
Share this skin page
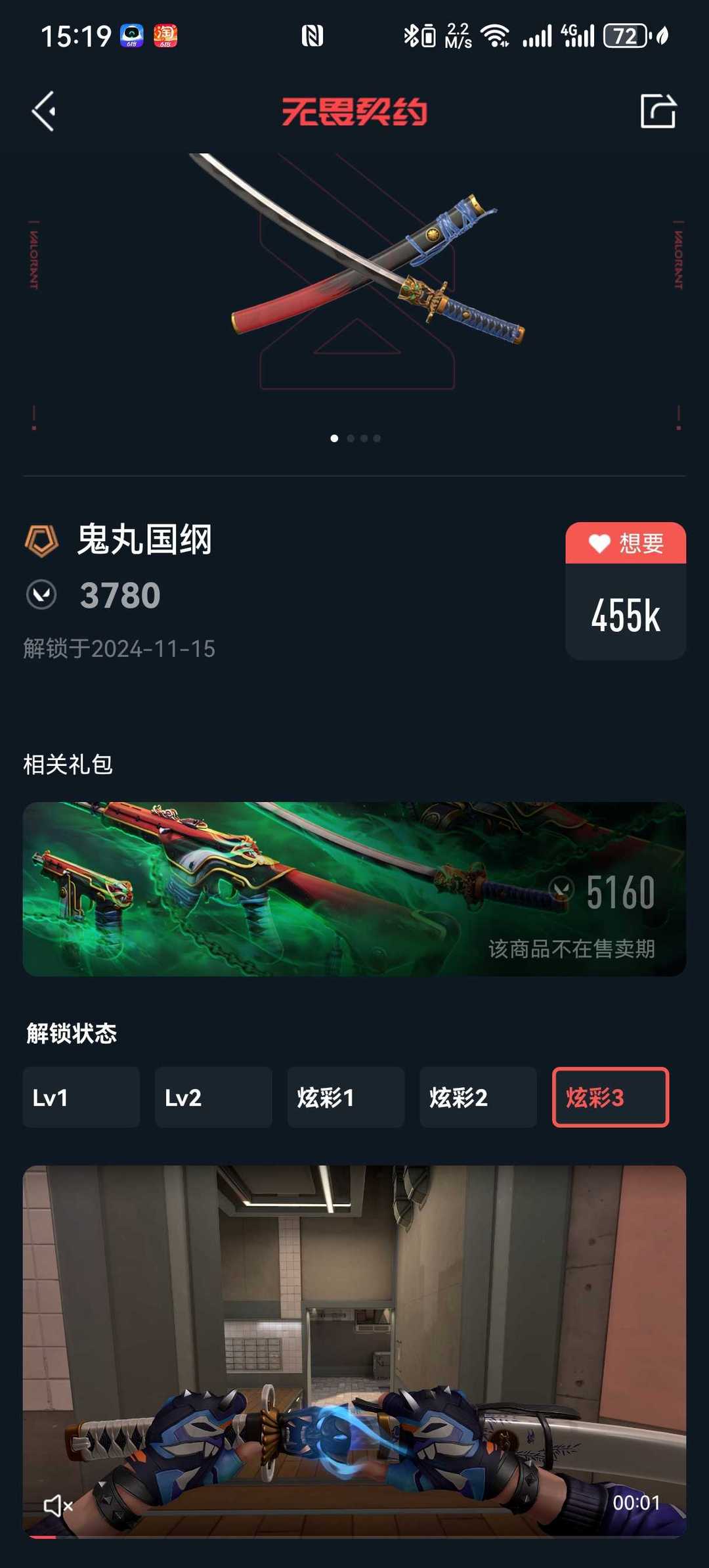coord(658,111)
